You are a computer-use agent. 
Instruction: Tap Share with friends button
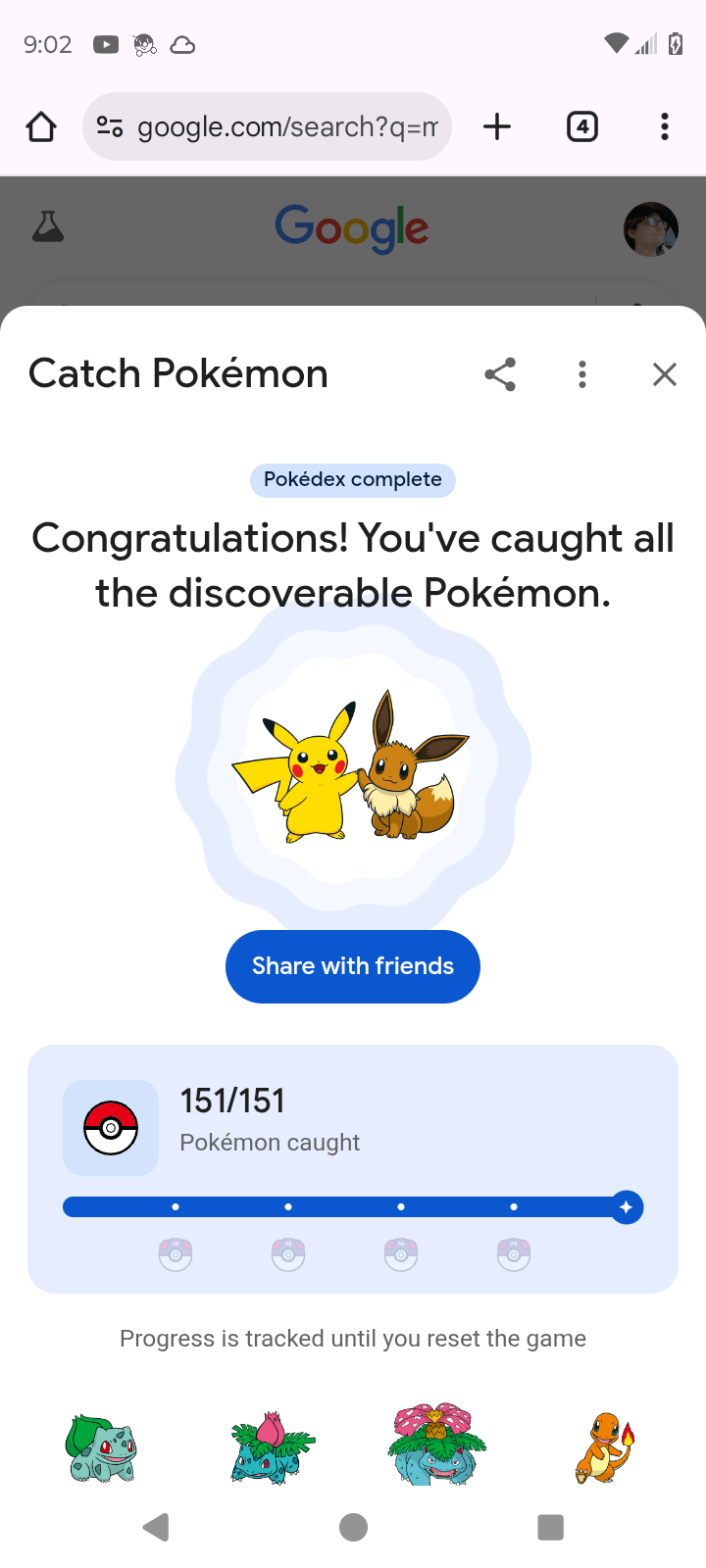(353, 966)
